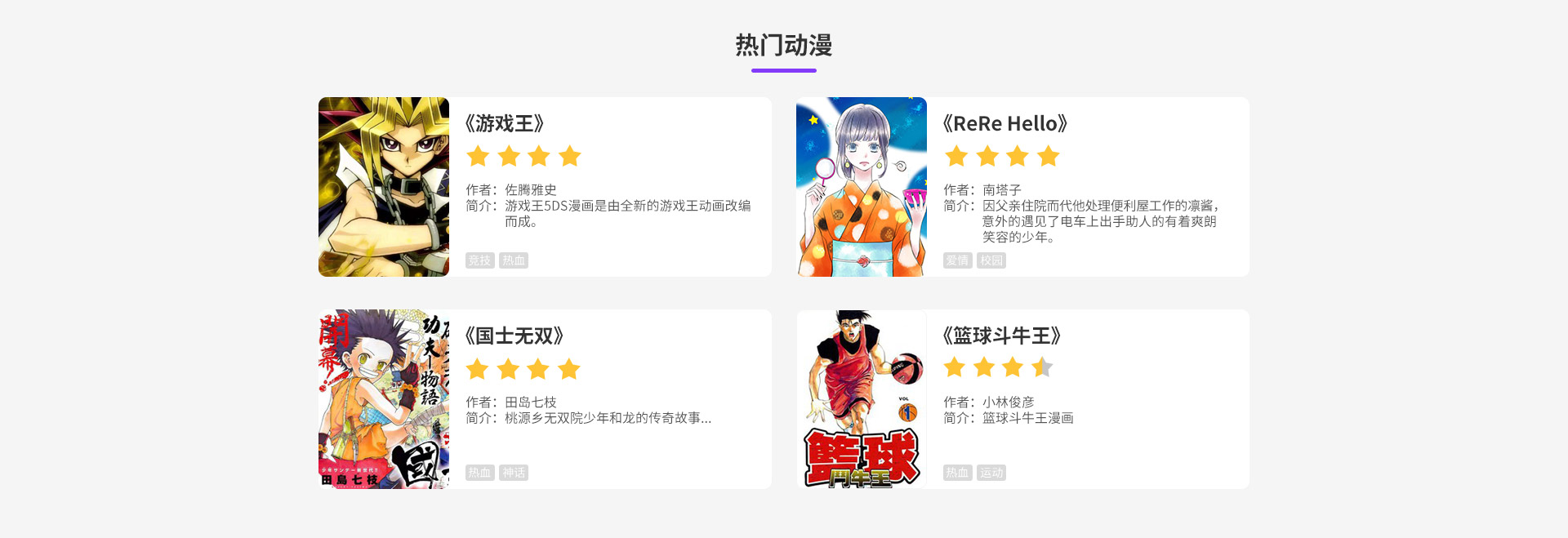Select the 神话 tag under 《国士无双》
Viewport: 1568px width, 538px height.
coord(514,473)
